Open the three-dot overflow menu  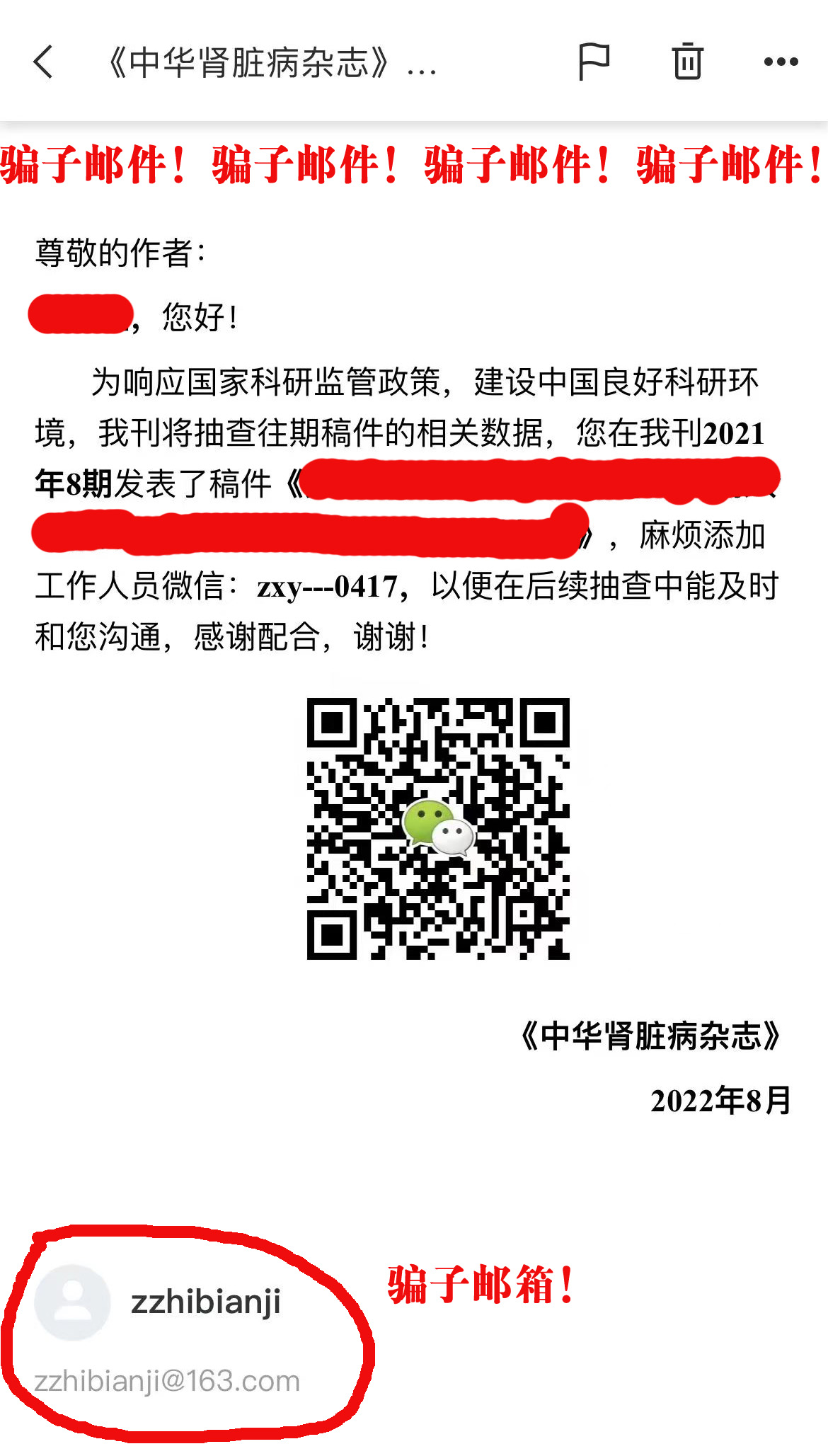[781, 62]
